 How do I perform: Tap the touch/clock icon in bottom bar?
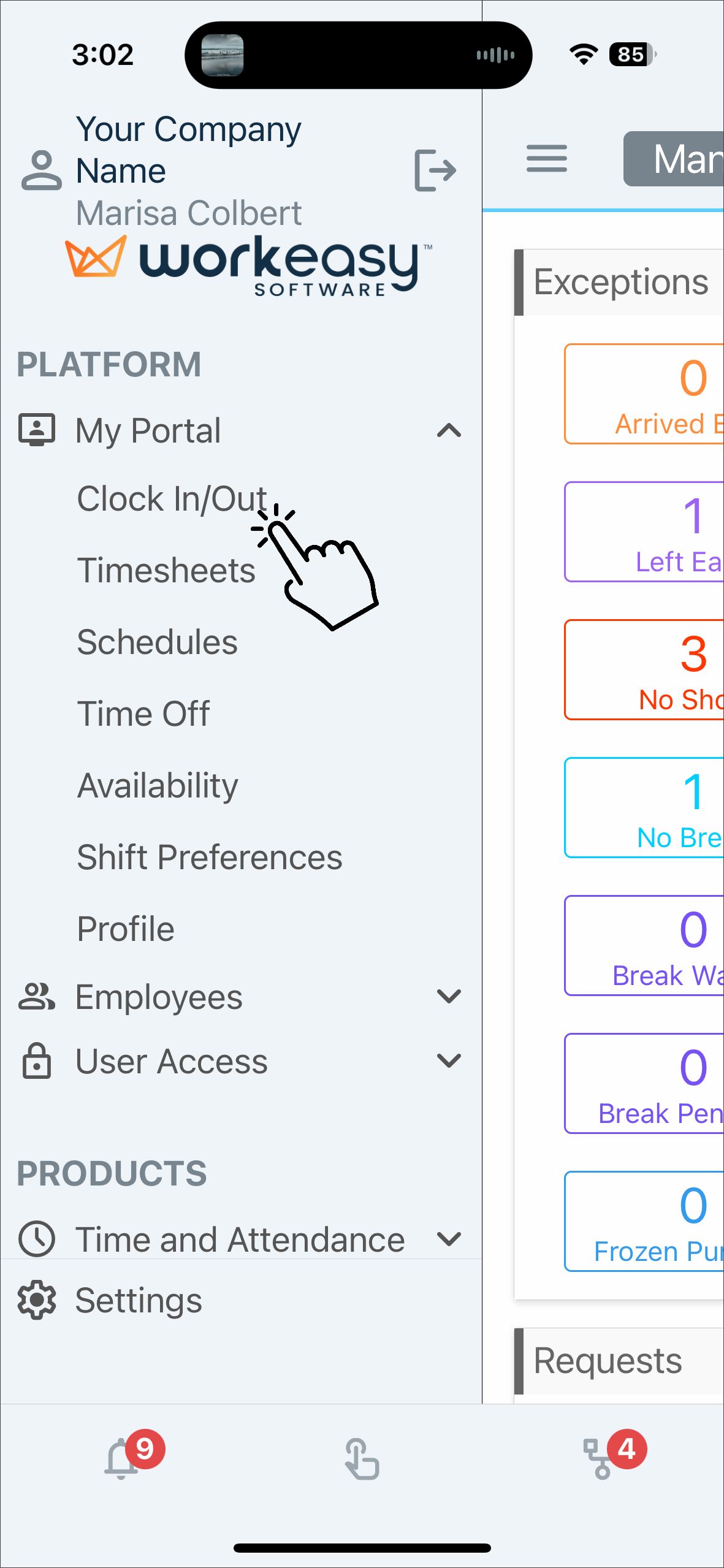pos(362,1459)
